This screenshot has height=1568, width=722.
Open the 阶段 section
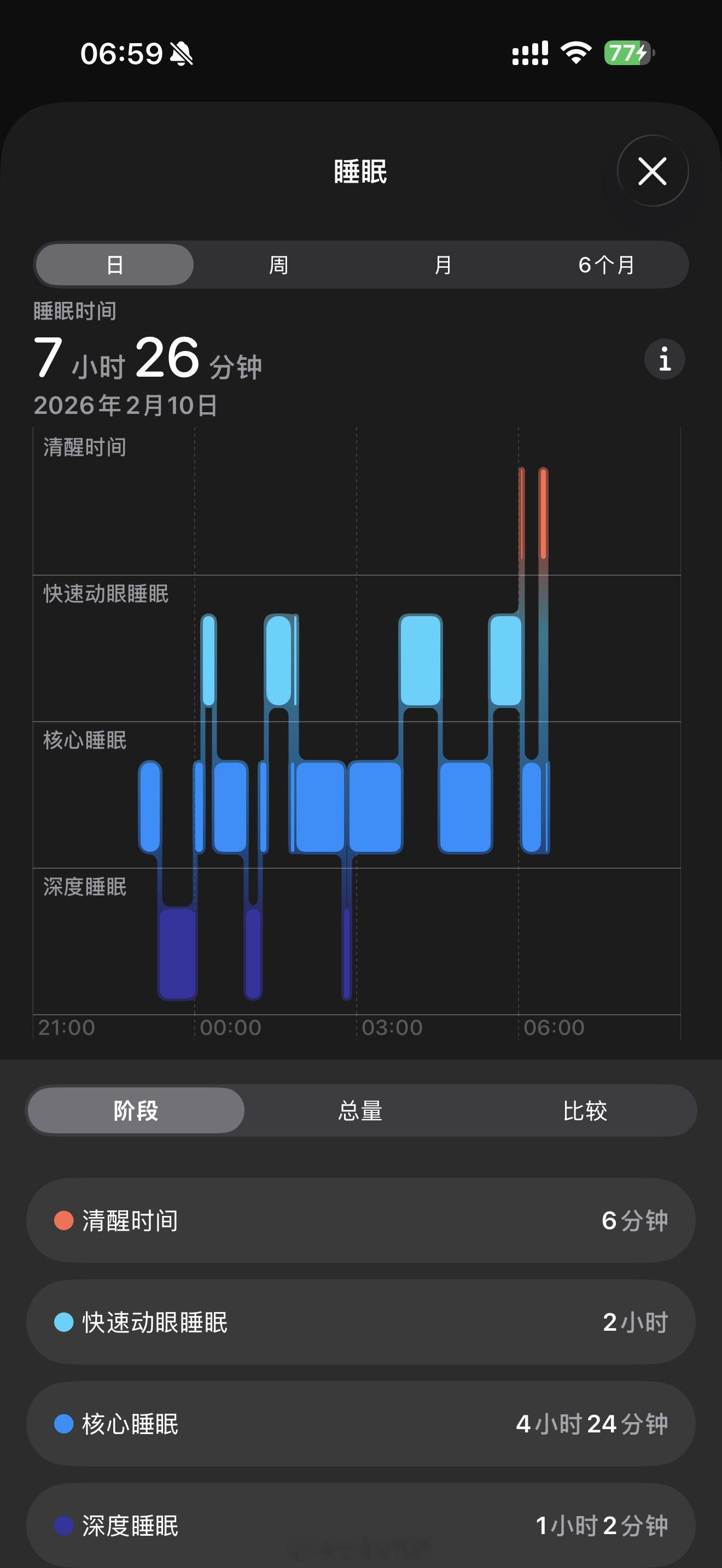tap(135, 1110)
